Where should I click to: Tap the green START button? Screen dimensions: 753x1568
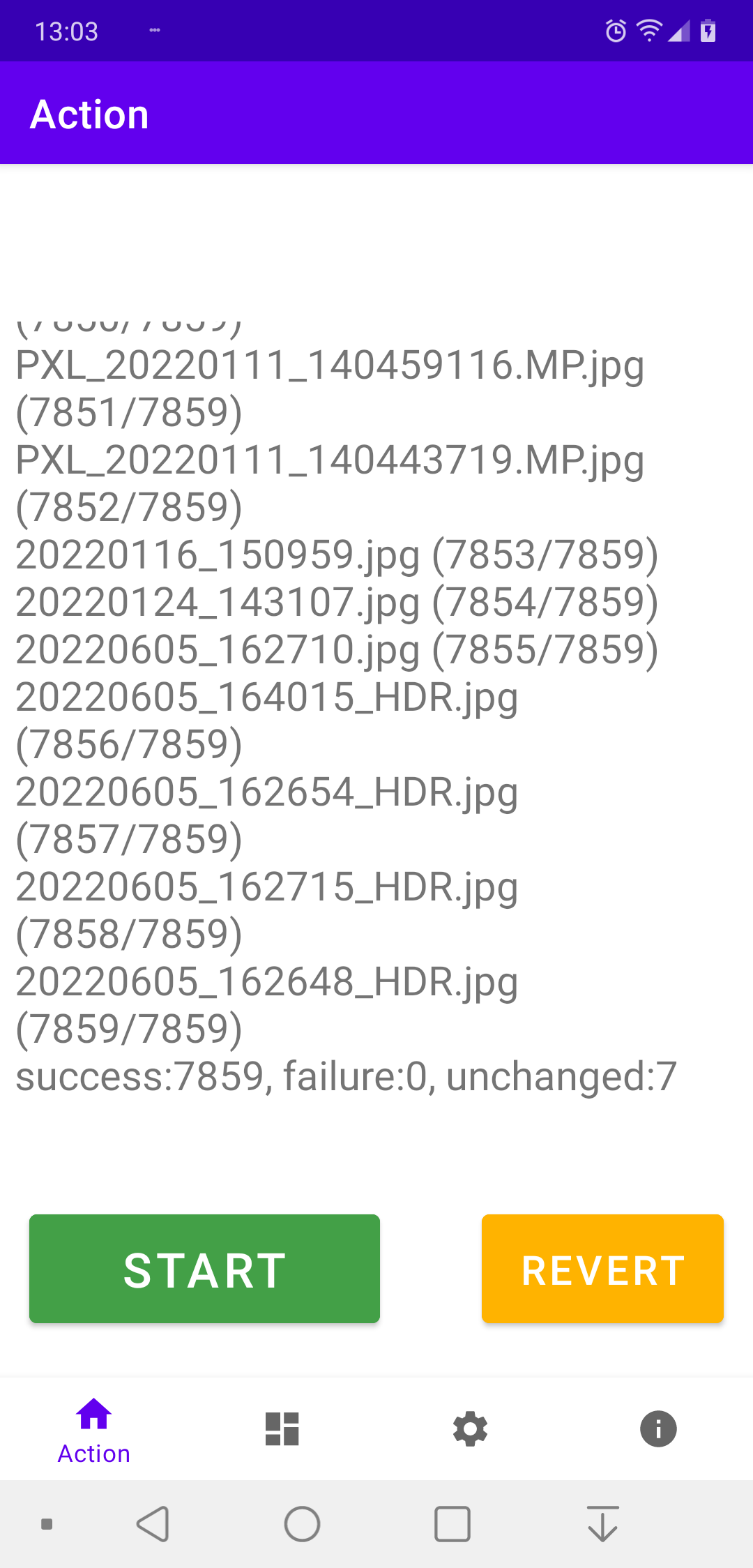204,1269
